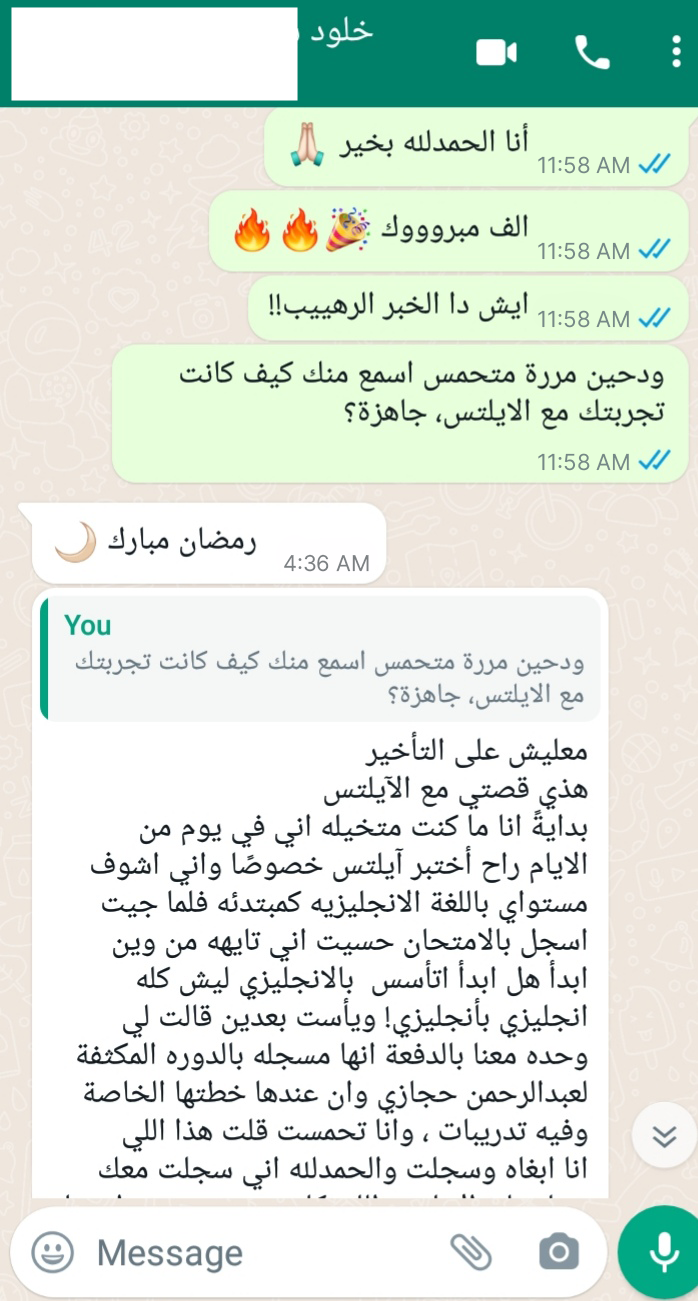Record a voice message

[x=660, y=1251]
